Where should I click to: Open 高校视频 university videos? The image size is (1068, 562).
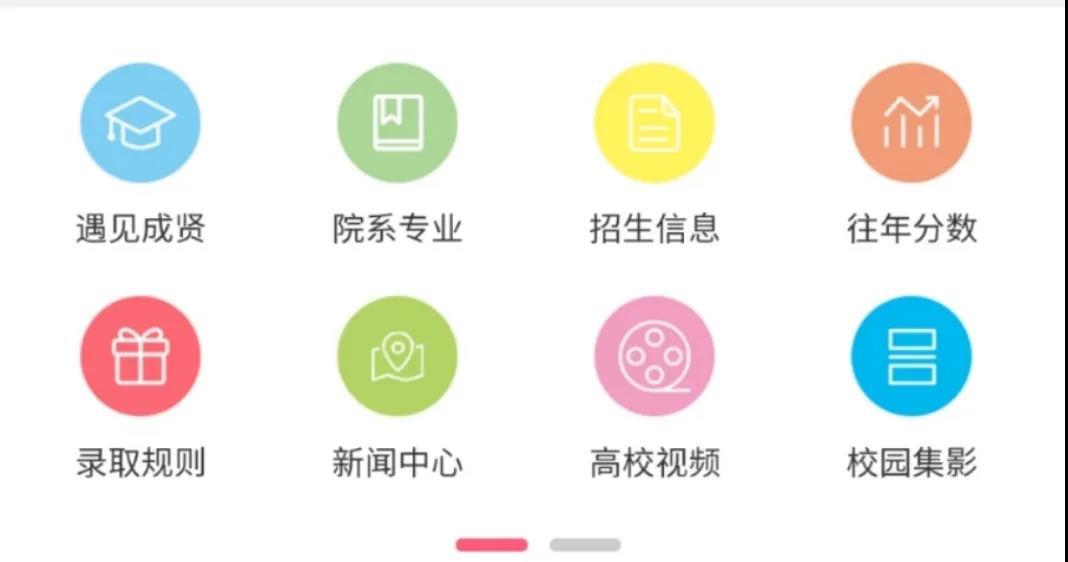[x=654, y=356]
